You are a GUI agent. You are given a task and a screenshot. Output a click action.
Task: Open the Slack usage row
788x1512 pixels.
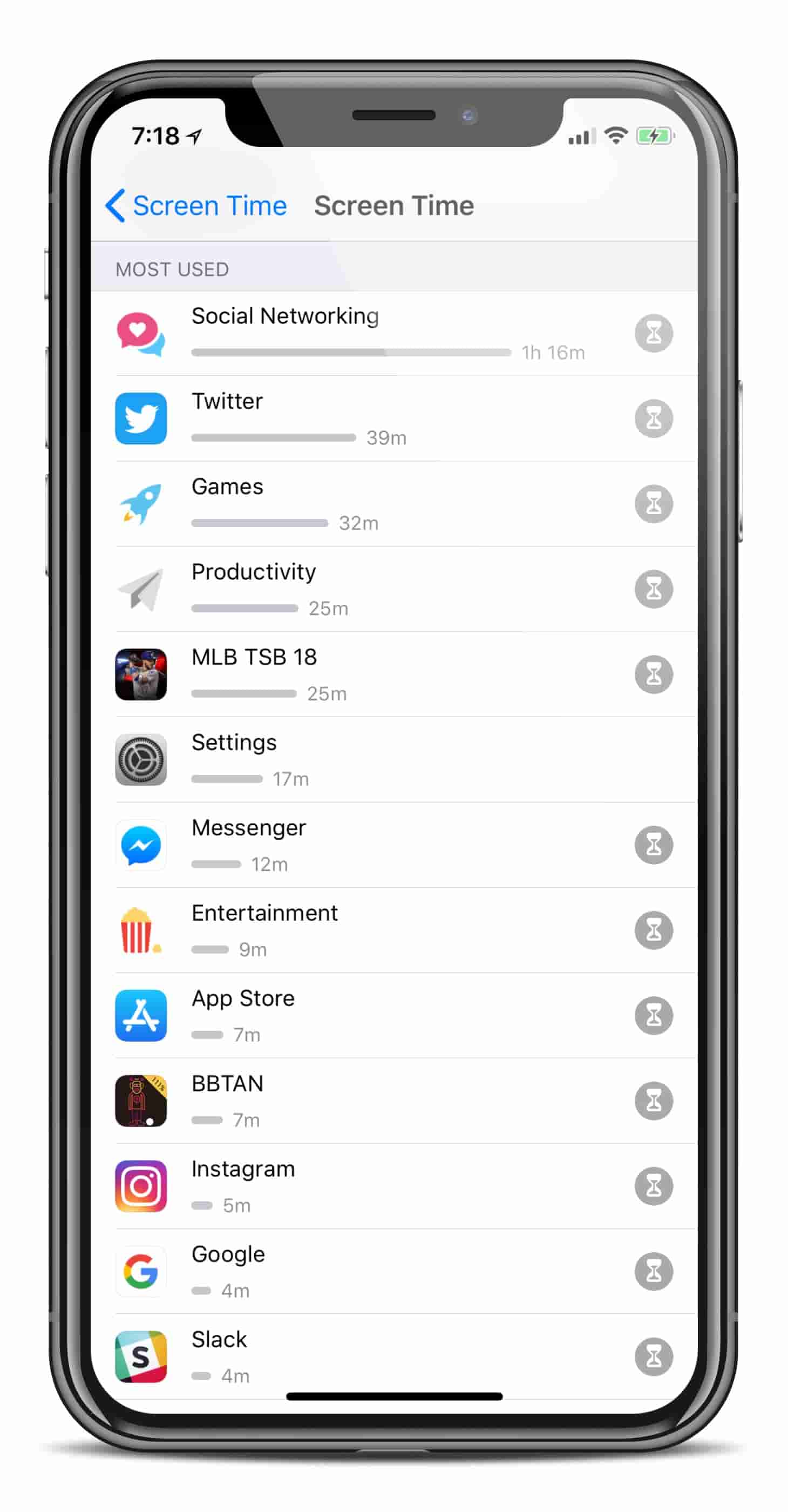(352, 1356)
